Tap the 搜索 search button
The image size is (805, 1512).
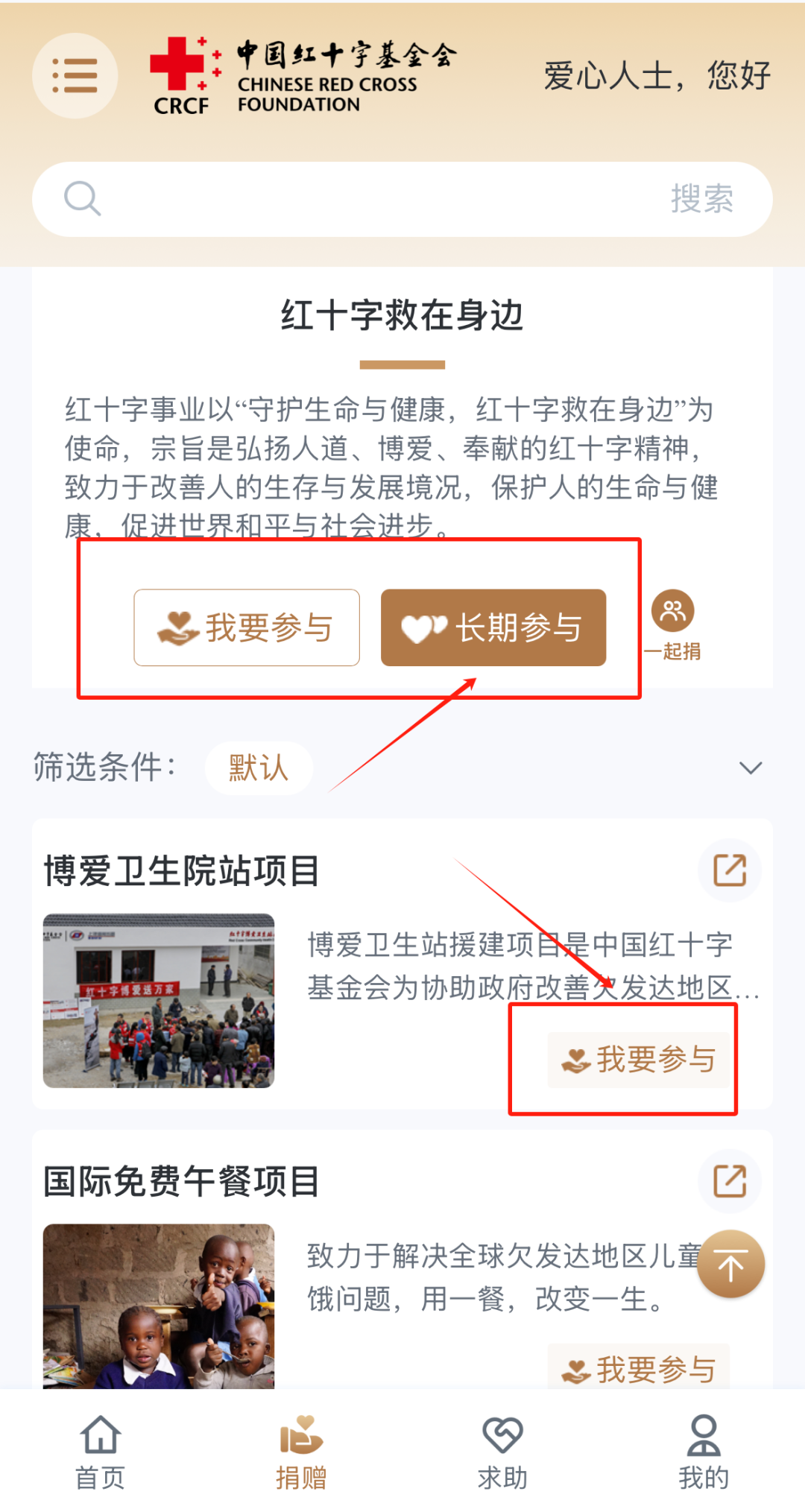(701, 199)
